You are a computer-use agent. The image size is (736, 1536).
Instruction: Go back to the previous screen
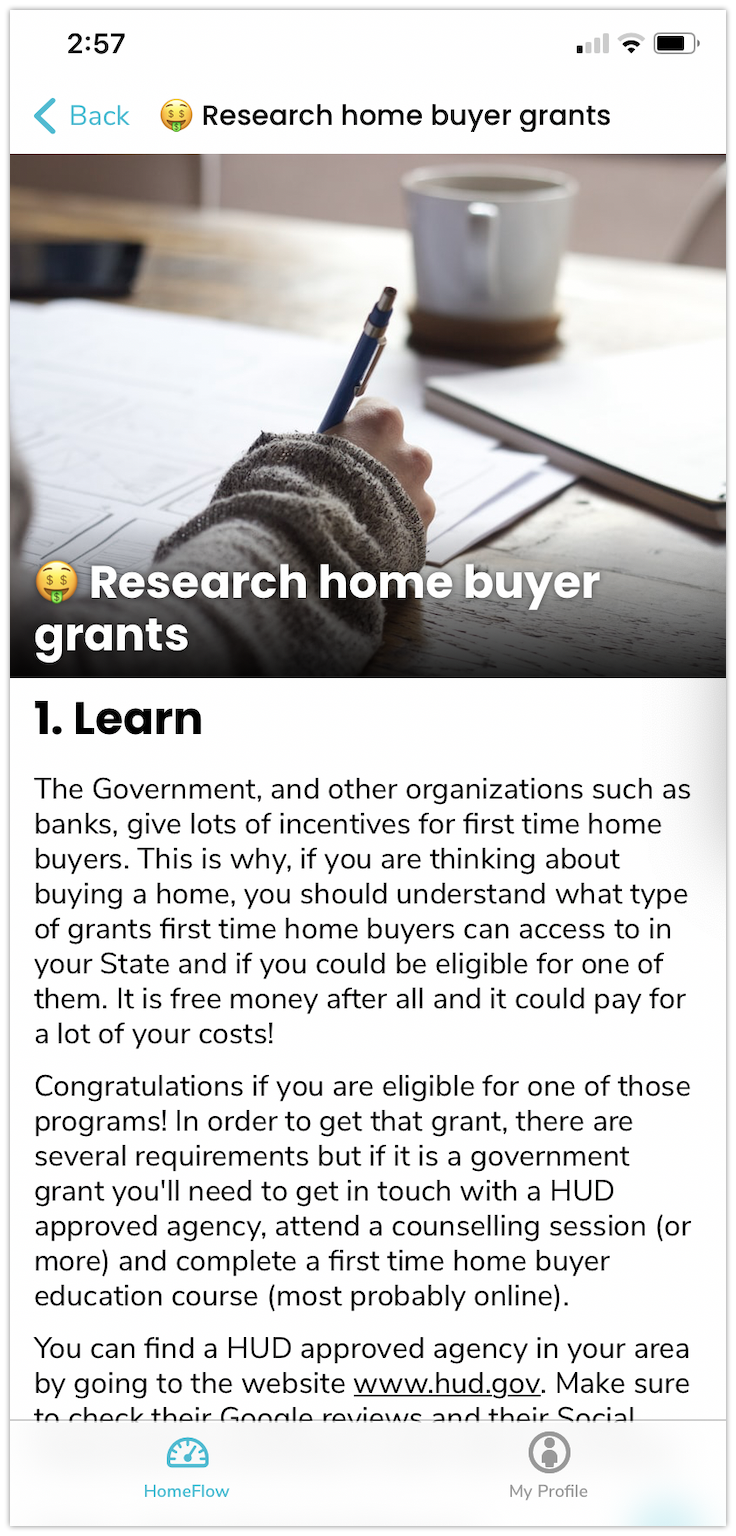82,116
